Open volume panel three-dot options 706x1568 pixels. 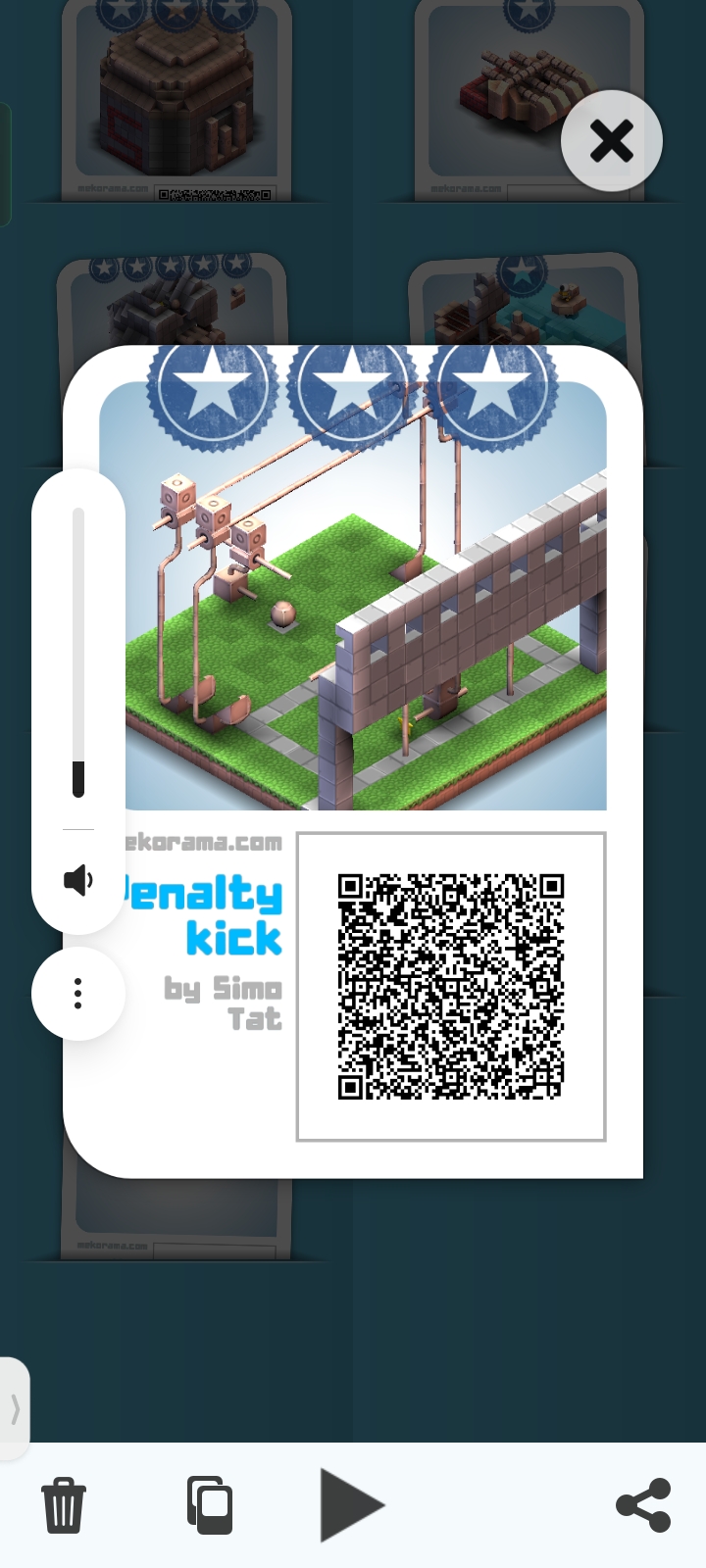(x=78, y=994)
